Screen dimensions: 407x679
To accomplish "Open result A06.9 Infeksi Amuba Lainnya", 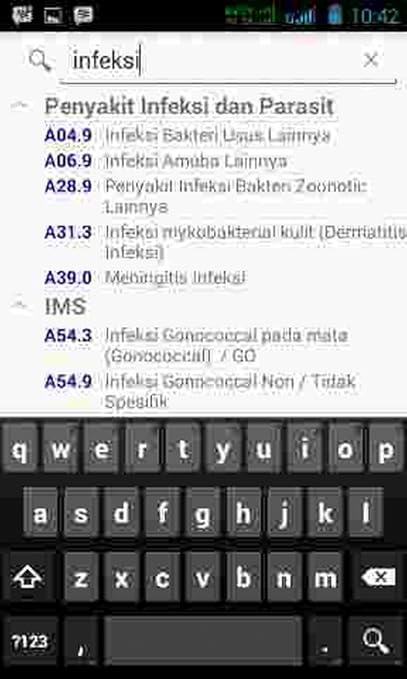I will point(204,161).
